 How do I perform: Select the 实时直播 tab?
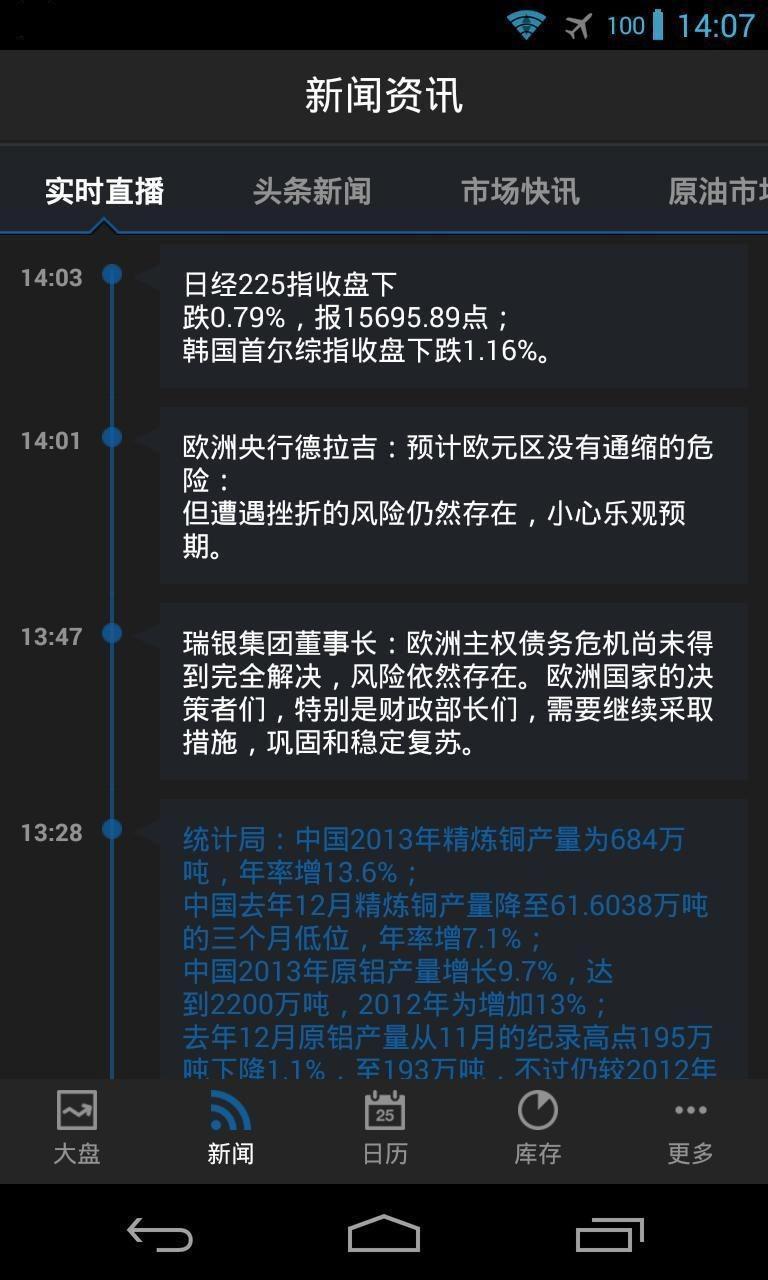(104, 191)
